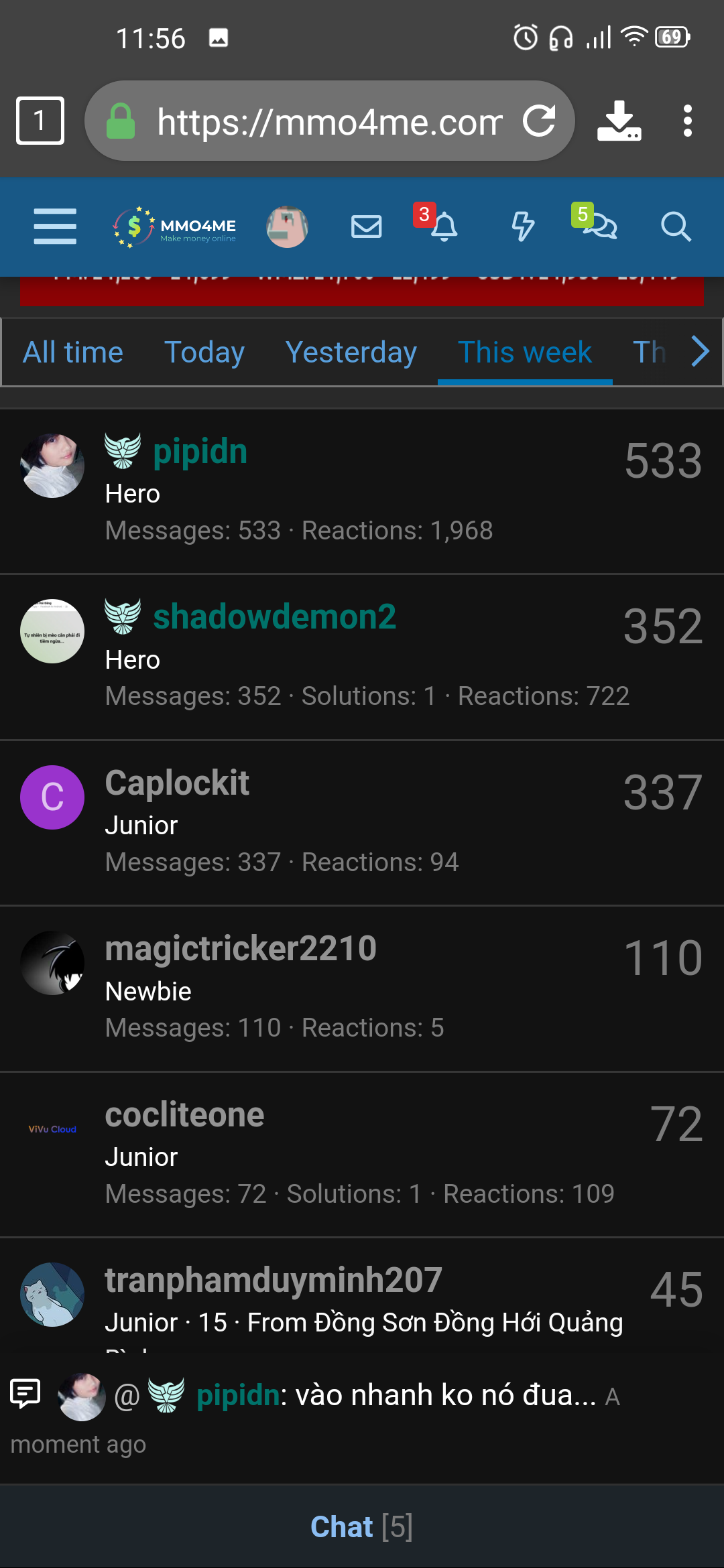Open tranphamduyminh207's profile
The width and height of the screenshot is (724, 1568).
[x=274, y=1281]
